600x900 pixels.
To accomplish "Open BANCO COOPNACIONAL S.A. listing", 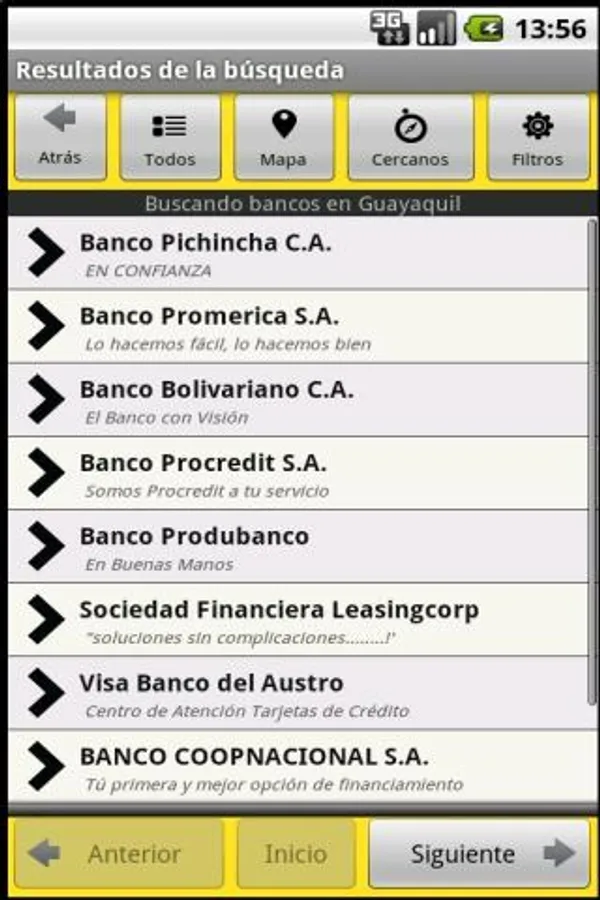I will 298,767.
